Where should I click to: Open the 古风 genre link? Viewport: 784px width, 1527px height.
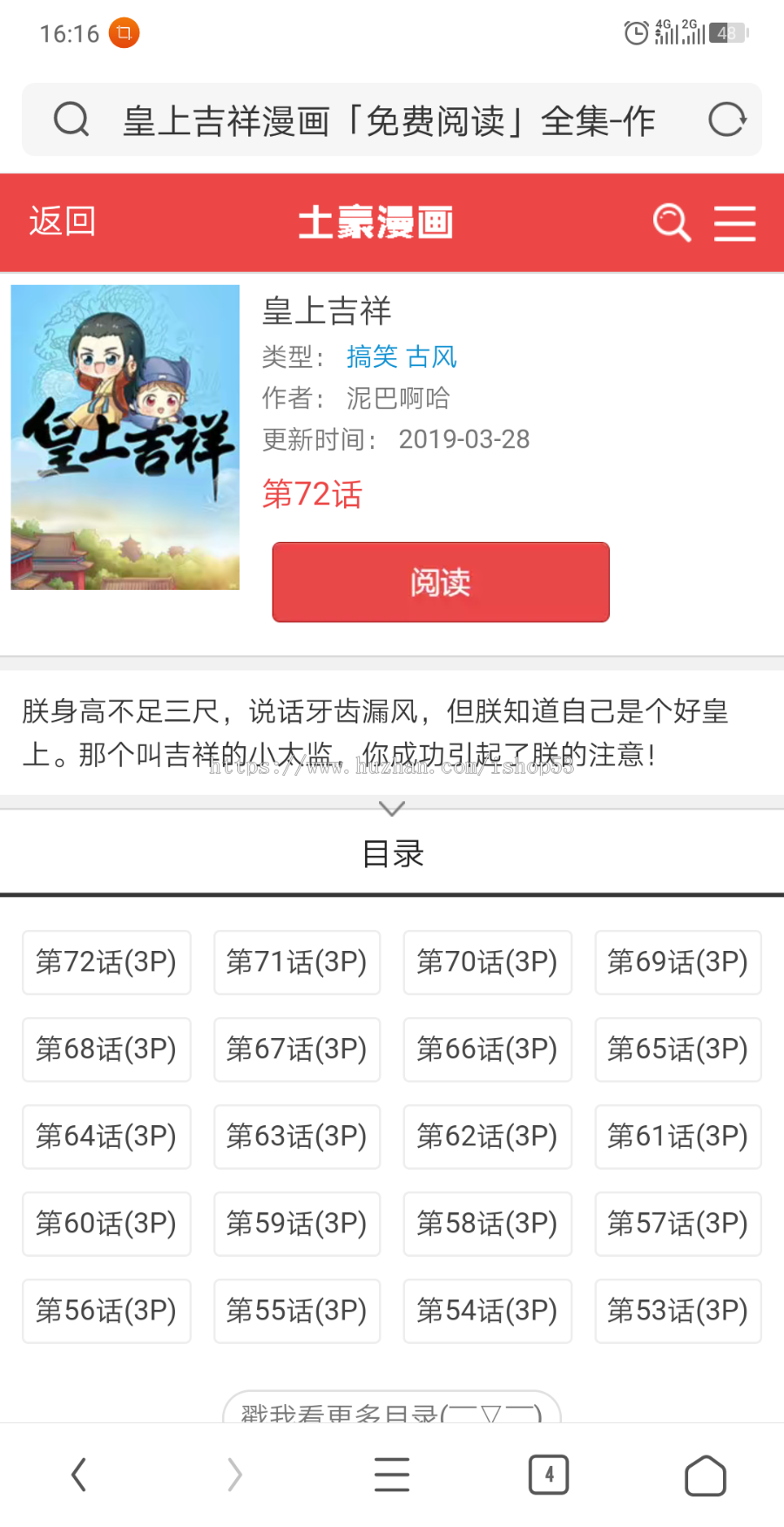(432, 356)
